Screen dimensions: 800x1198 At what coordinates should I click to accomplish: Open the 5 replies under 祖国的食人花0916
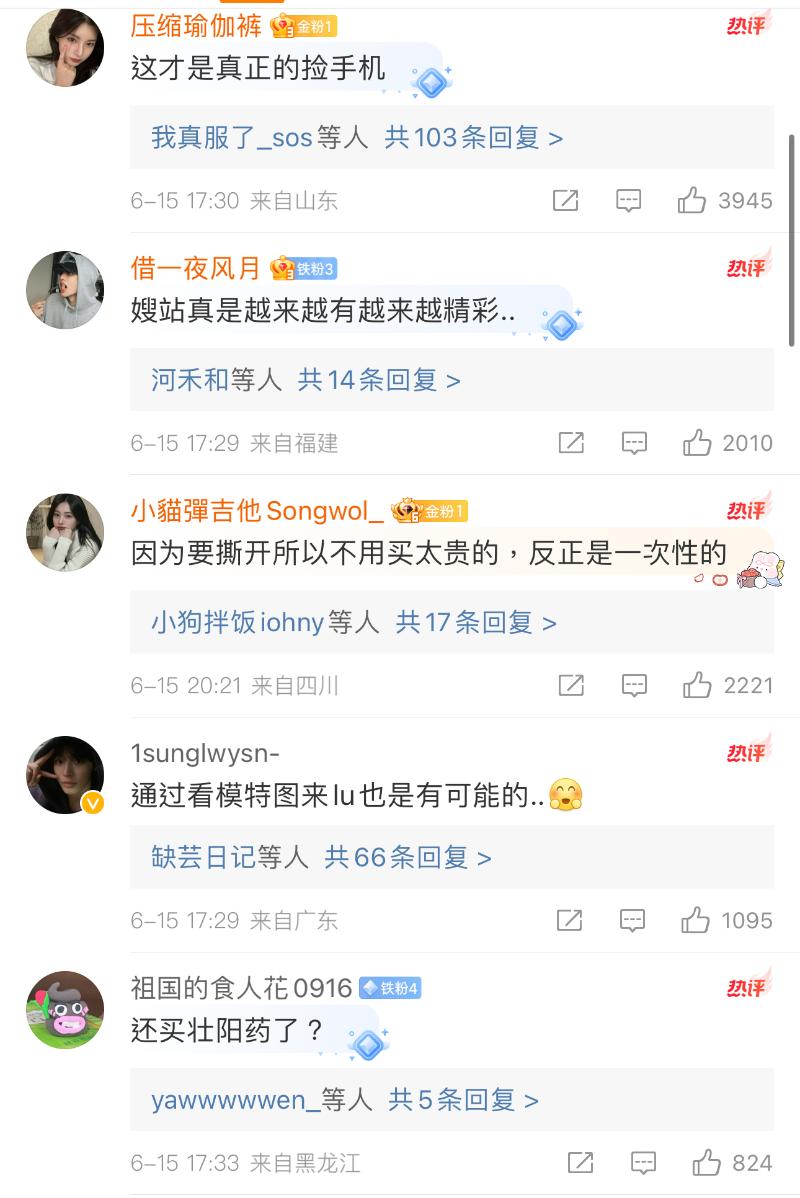[x=463, y=1101]
